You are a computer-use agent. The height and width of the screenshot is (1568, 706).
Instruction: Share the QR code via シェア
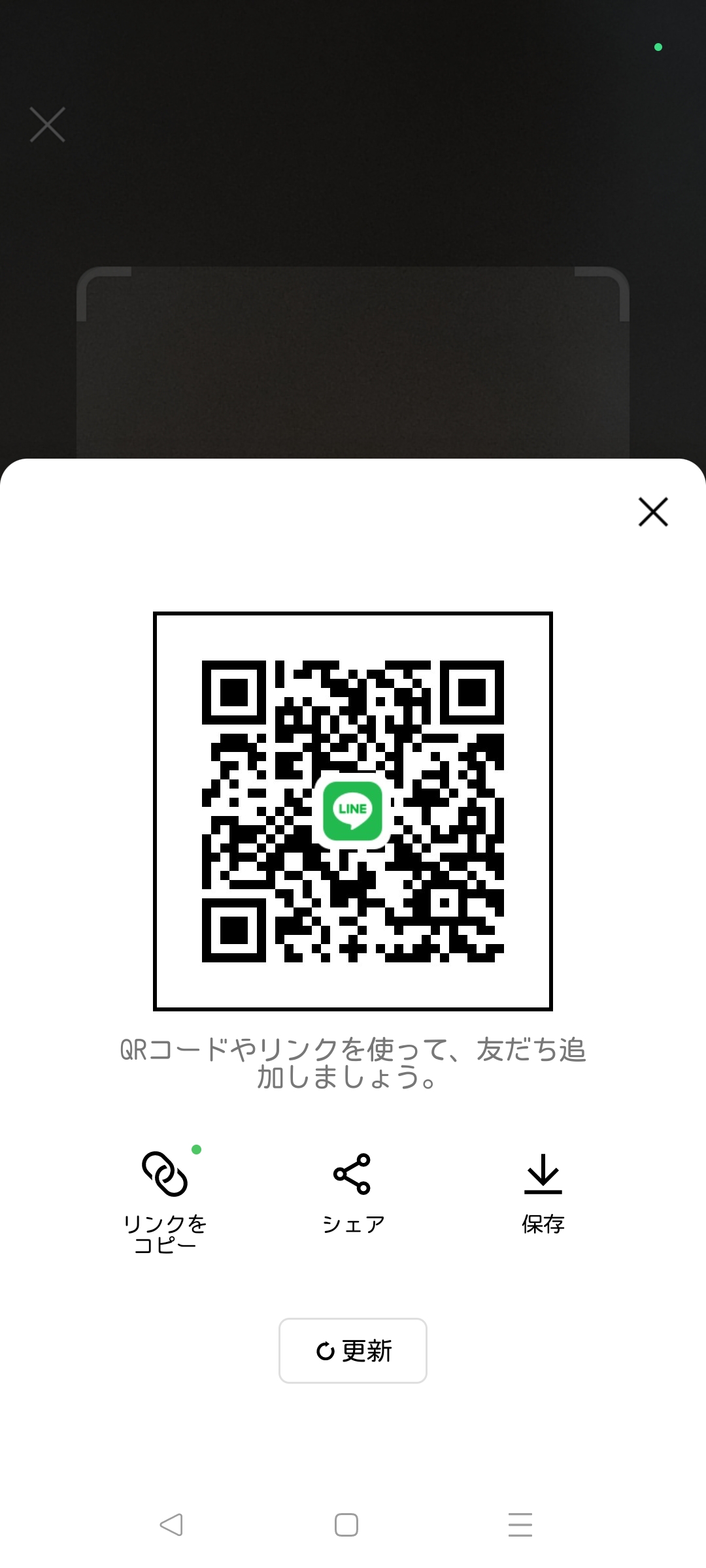pos(353,1193)
